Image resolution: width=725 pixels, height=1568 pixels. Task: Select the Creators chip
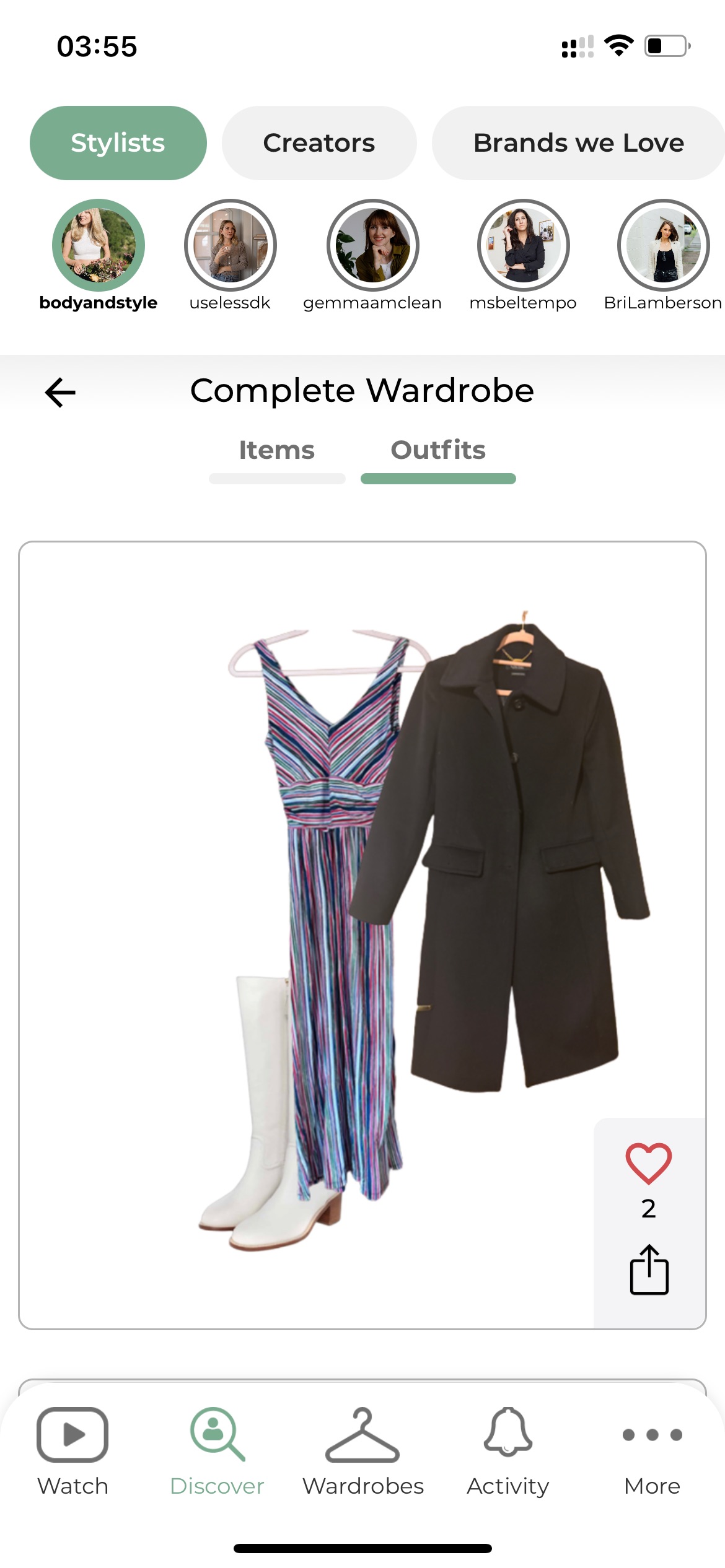319,143
